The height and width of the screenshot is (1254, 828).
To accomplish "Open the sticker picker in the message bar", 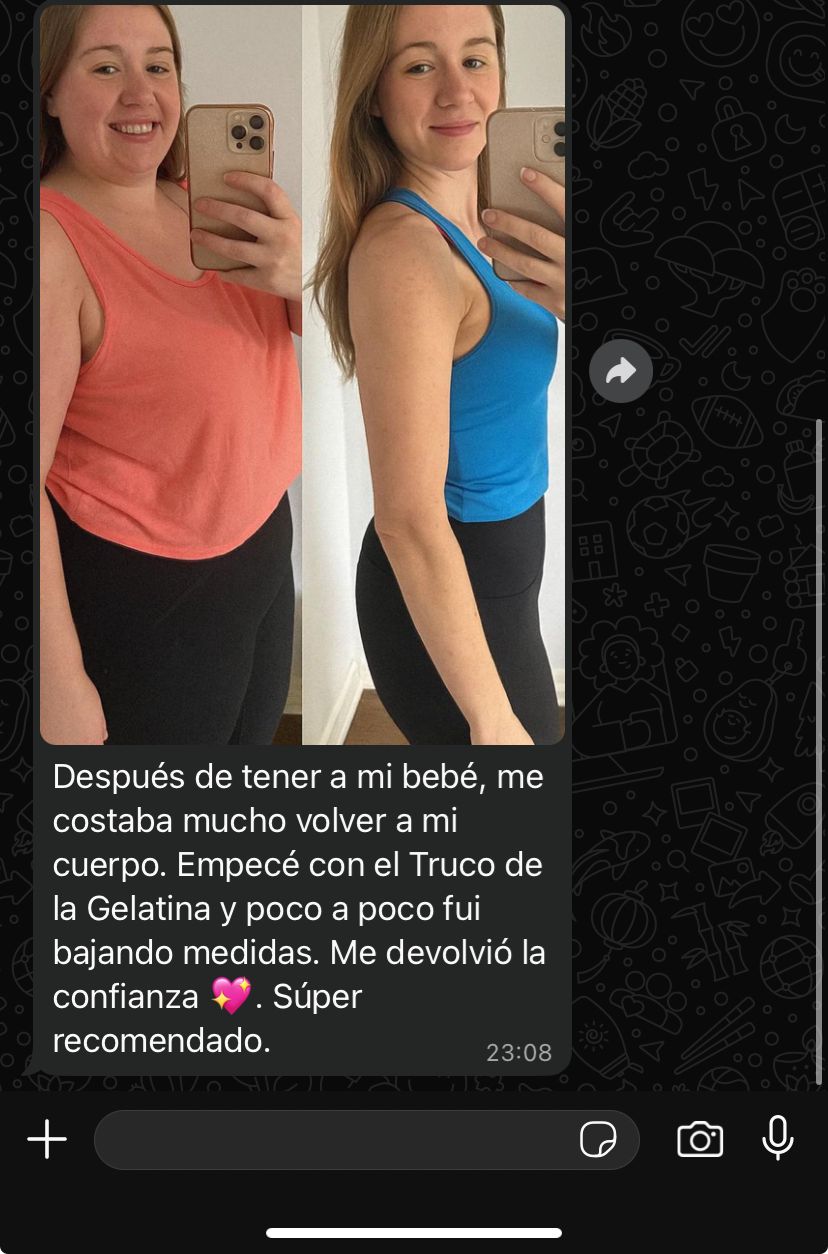I will coord(600,1138).
